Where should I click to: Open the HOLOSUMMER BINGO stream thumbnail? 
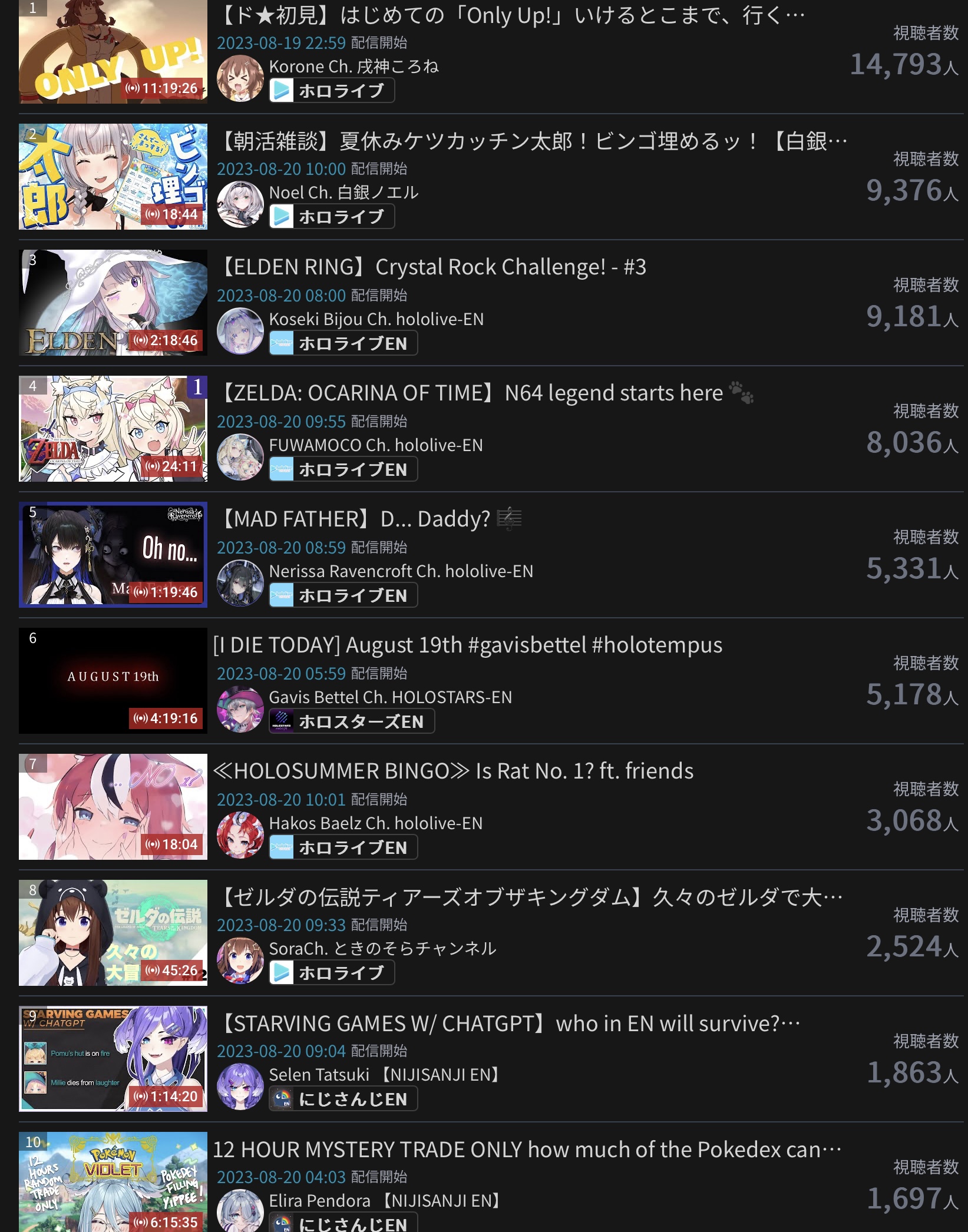[113, 806]
